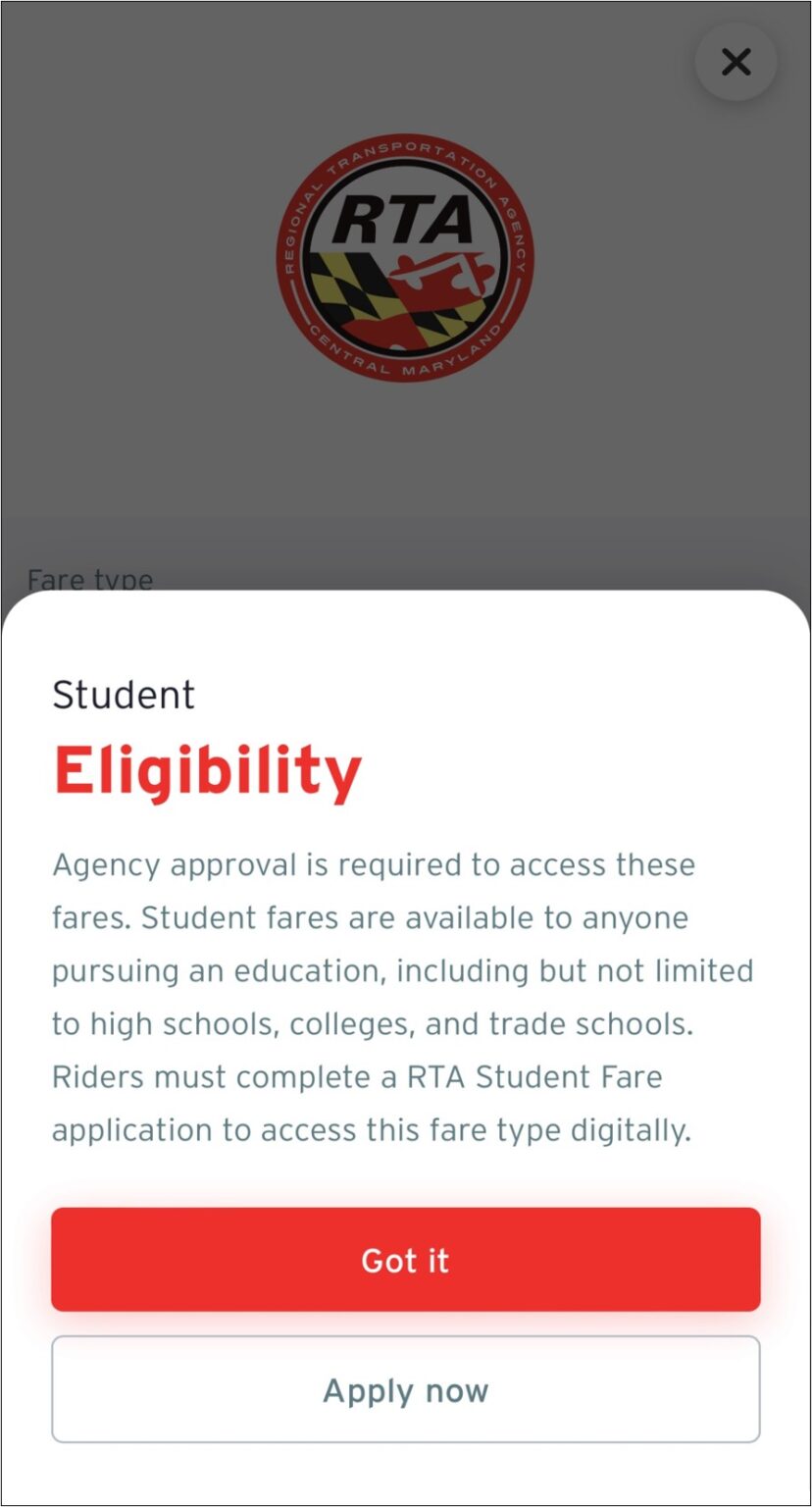Viewport: 812px width, 1507px height.
Task: Tap the RTA letters inside the seal
Action: click(x=406, y=216)
